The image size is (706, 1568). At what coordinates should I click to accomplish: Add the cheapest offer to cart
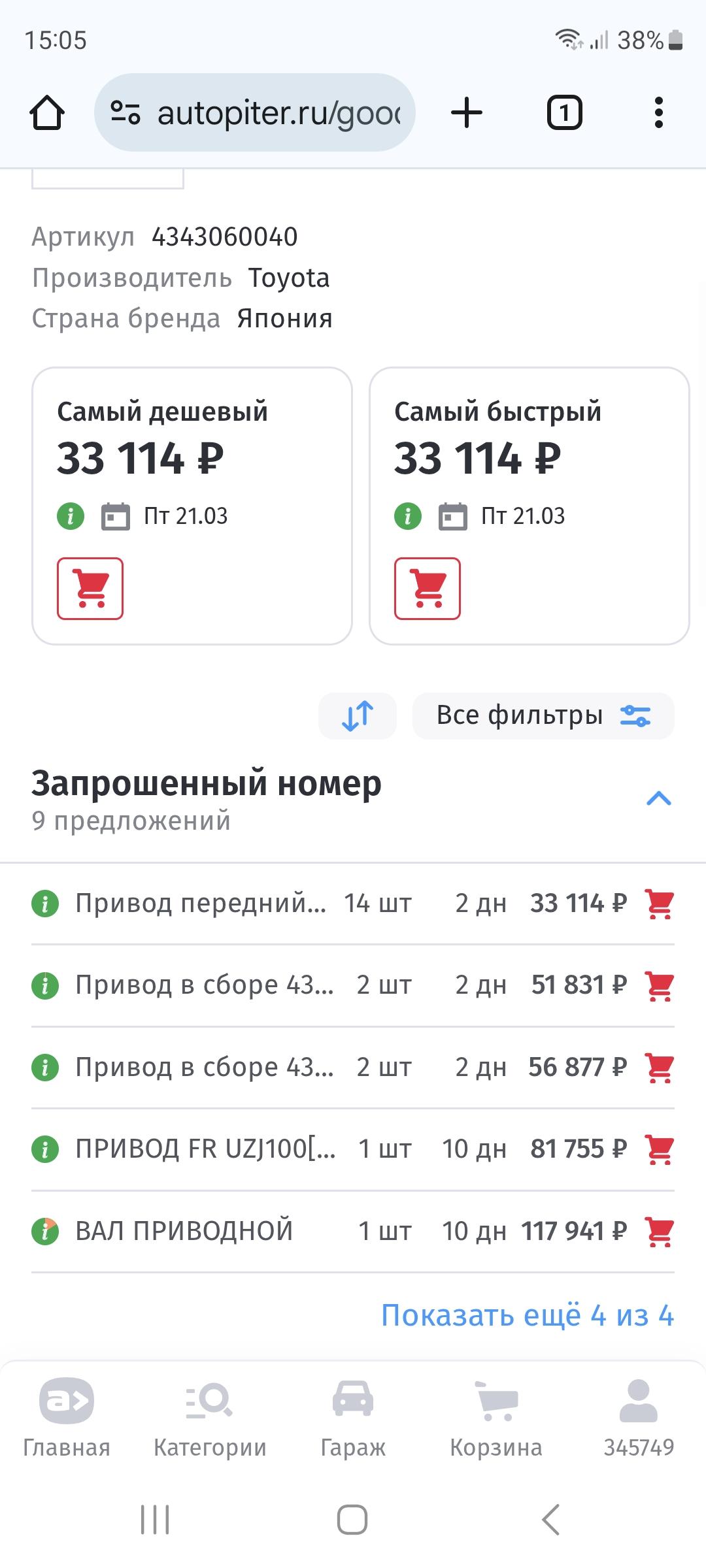90,588
